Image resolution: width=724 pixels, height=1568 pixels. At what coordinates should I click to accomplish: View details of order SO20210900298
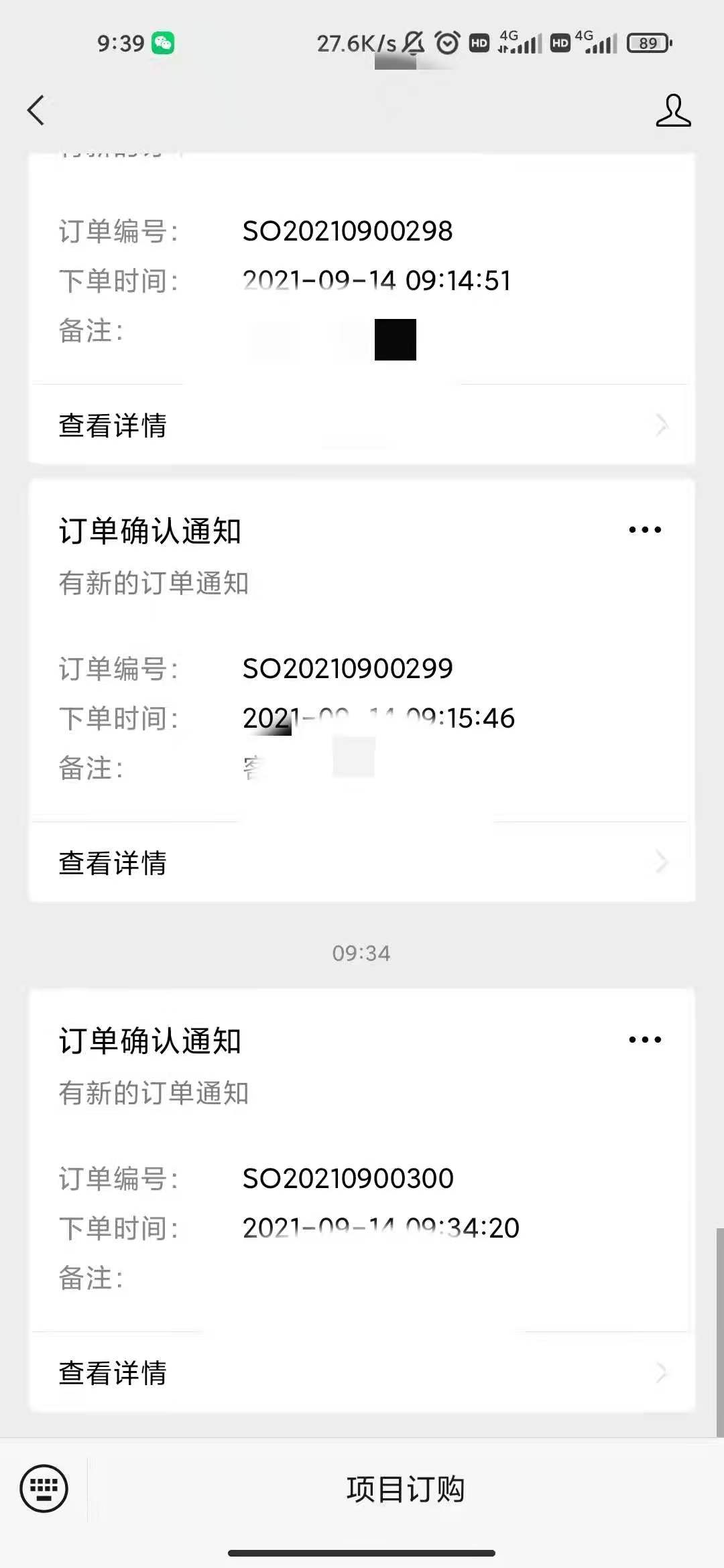pos(362,425)
